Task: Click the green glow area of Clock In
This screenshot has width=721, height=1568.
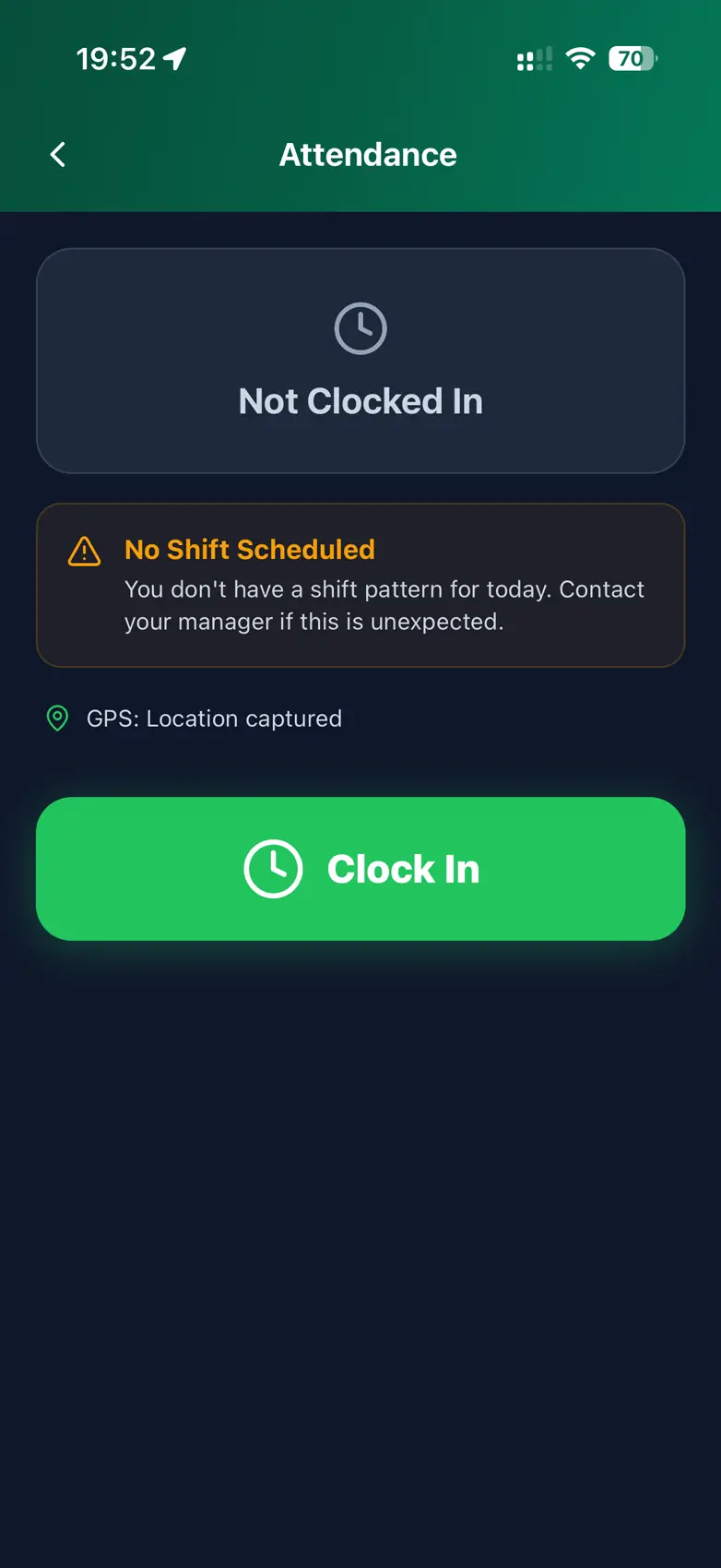Action: coord(360,868)
